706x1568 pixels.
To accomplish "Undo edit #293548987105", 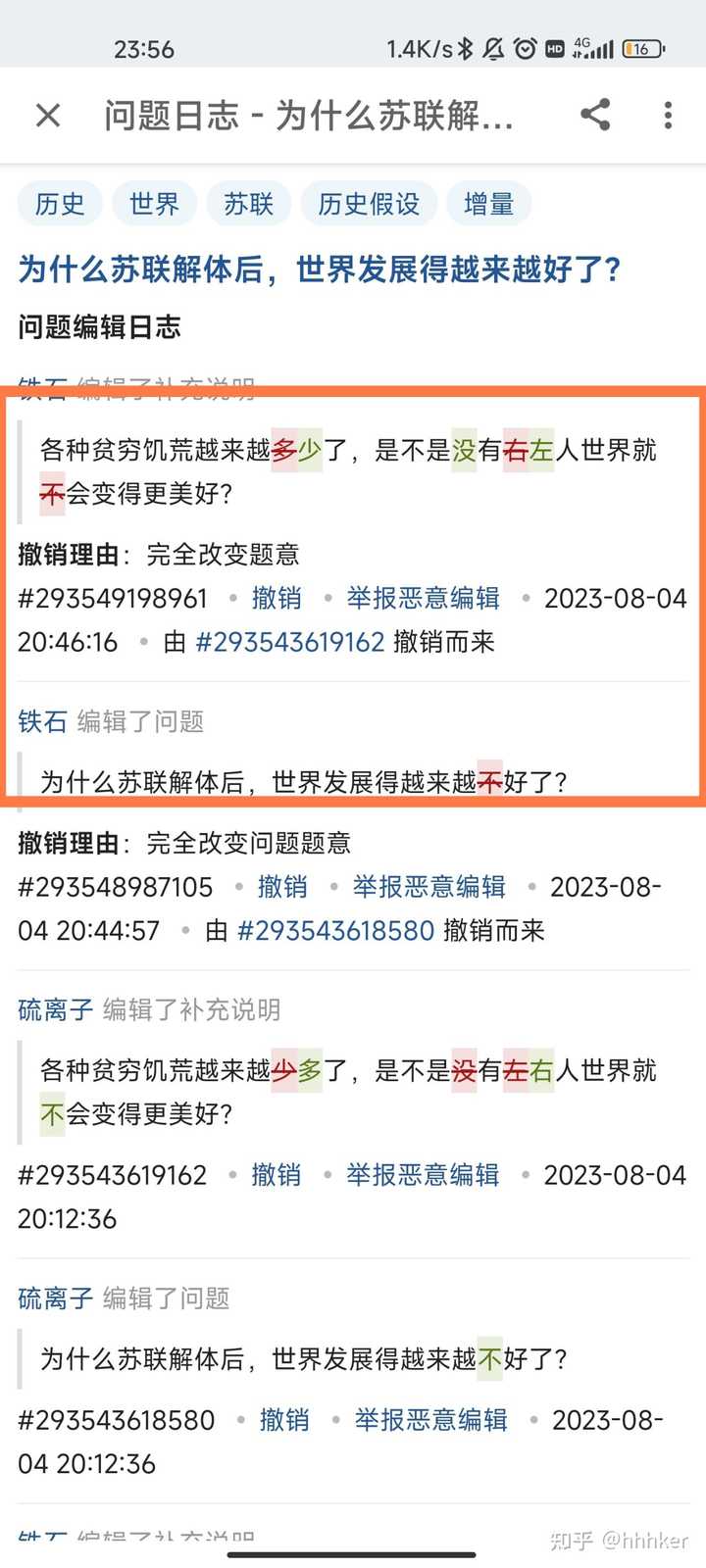I will 282,887.
